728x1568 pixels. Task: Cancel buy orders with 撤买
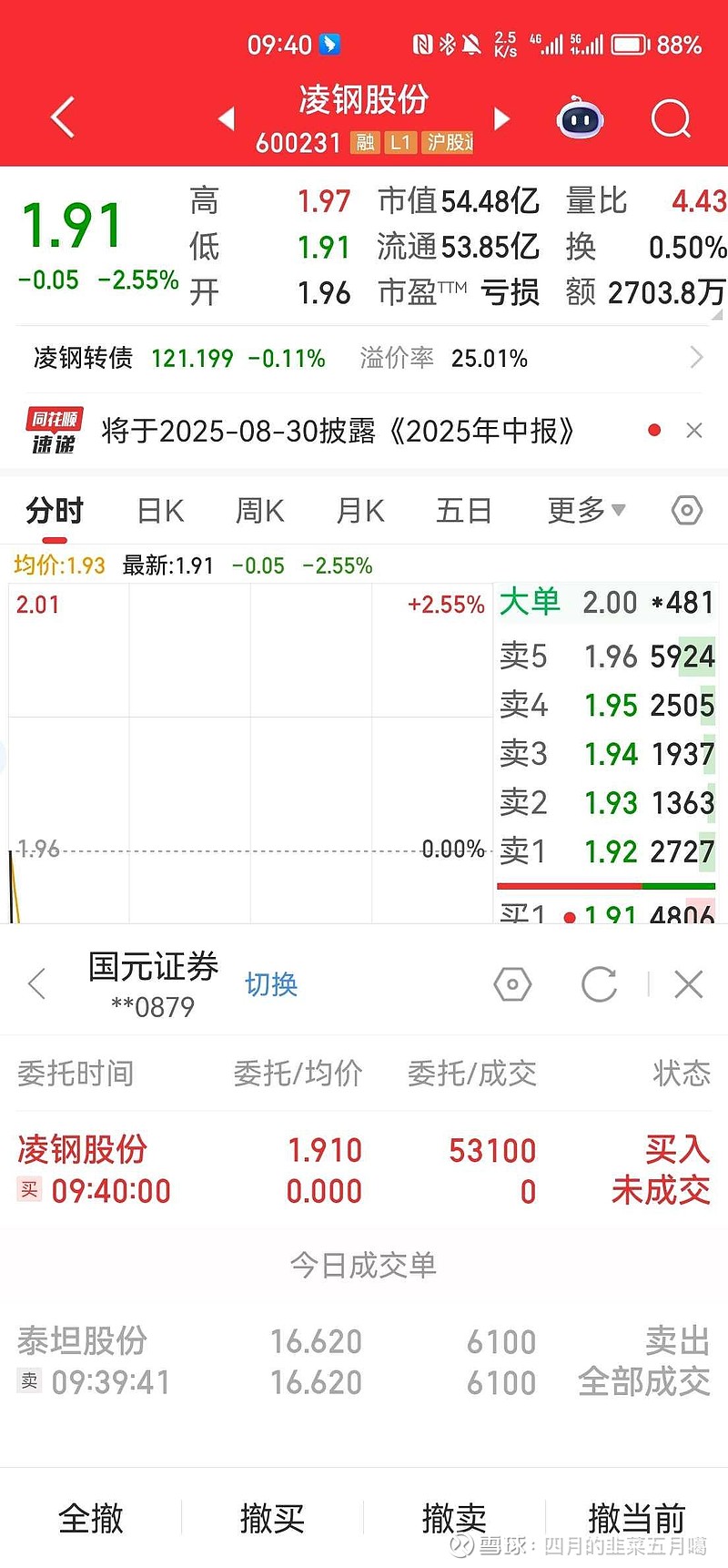coord(272,1518)
